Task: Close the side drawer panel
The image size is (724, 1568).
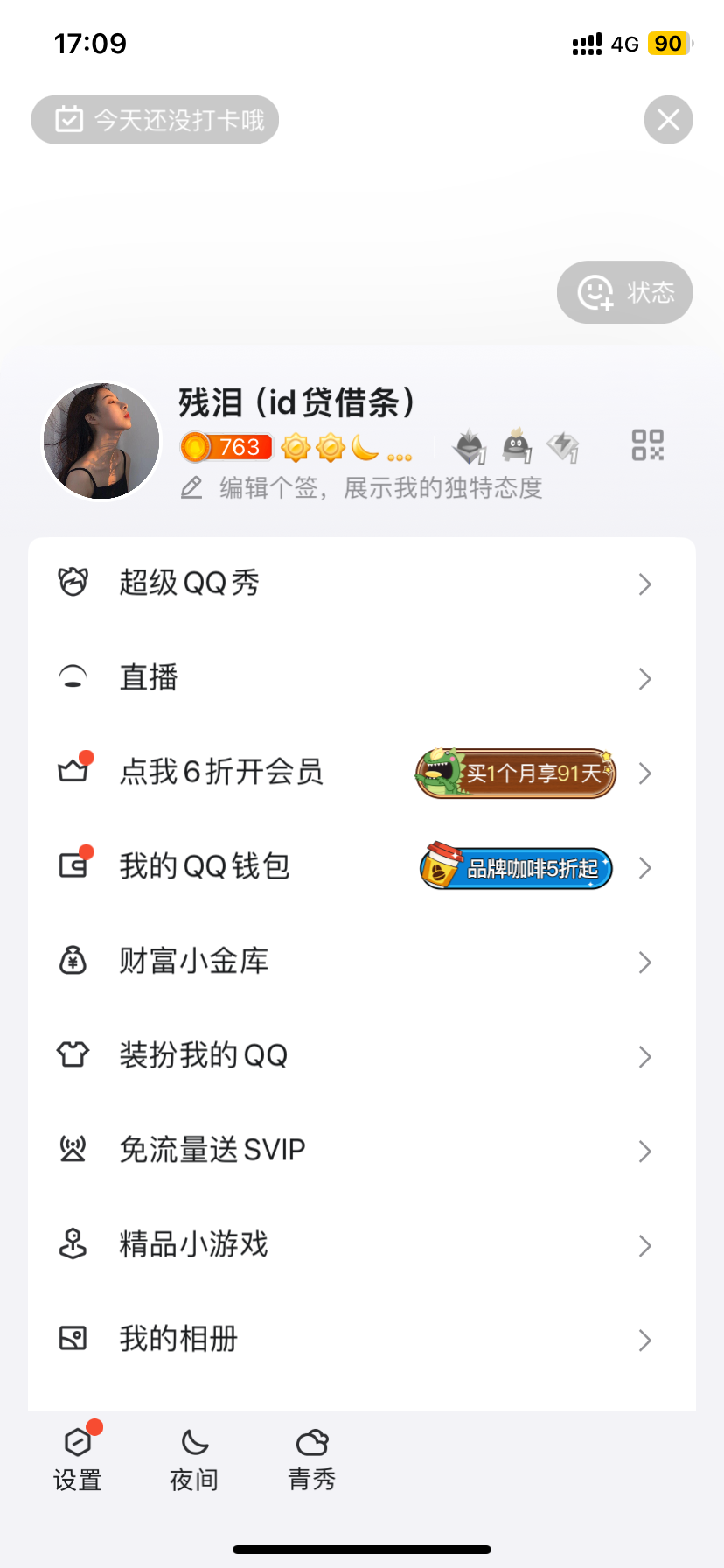Action: pos(668,120)
